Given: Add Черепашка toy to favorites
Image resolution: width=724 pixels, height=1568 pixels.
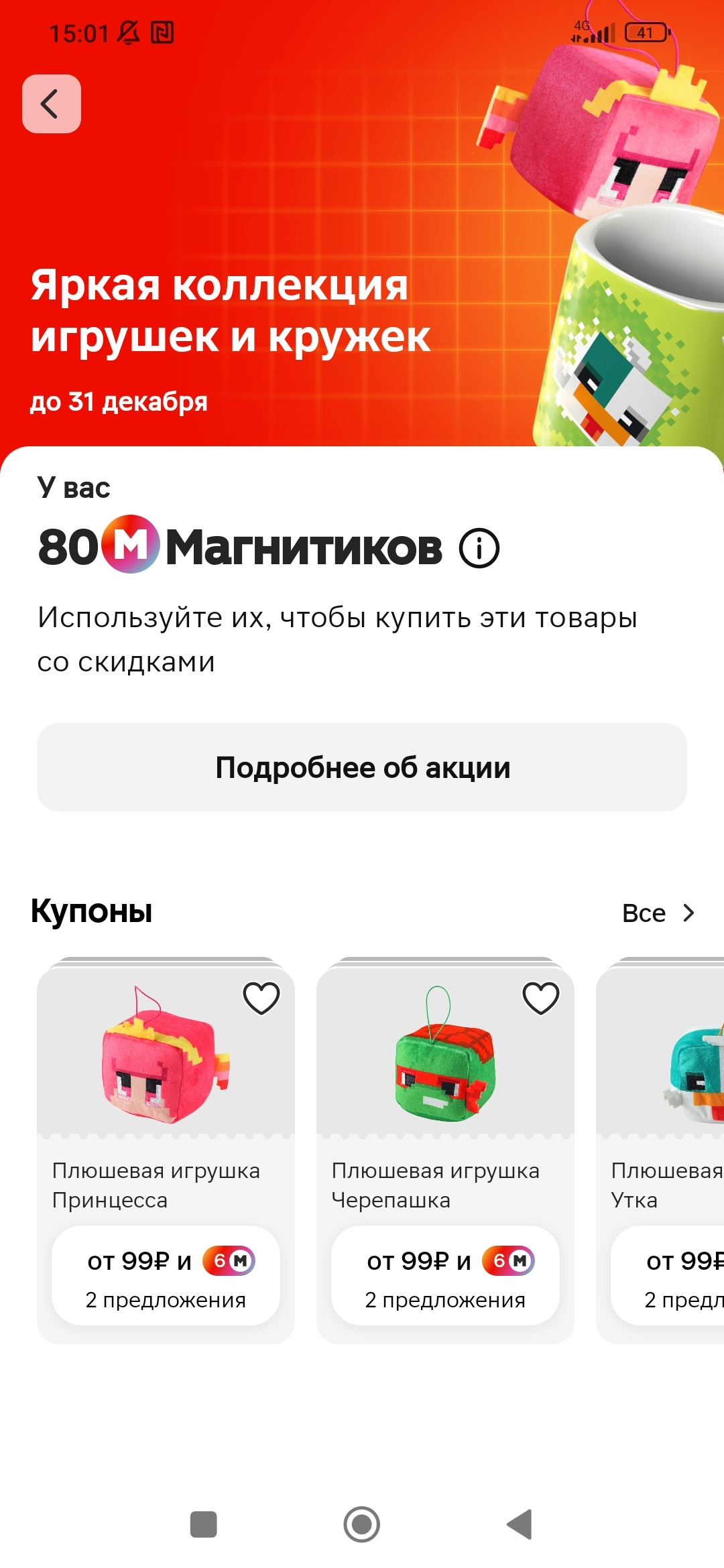Looking at the screenshot, I should (541, 998).
